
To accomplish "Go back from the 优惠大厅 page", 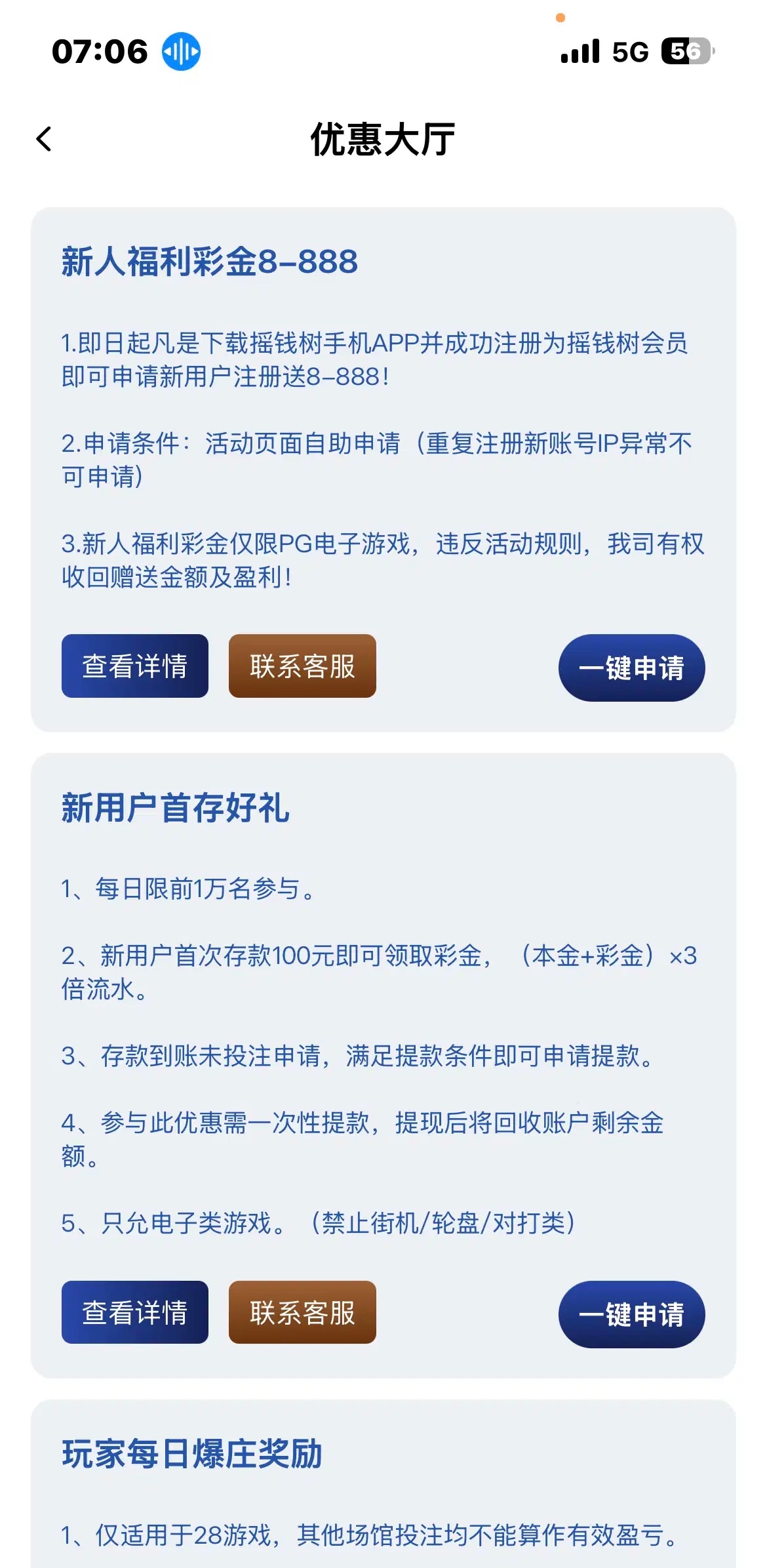I will pos(44,139).
